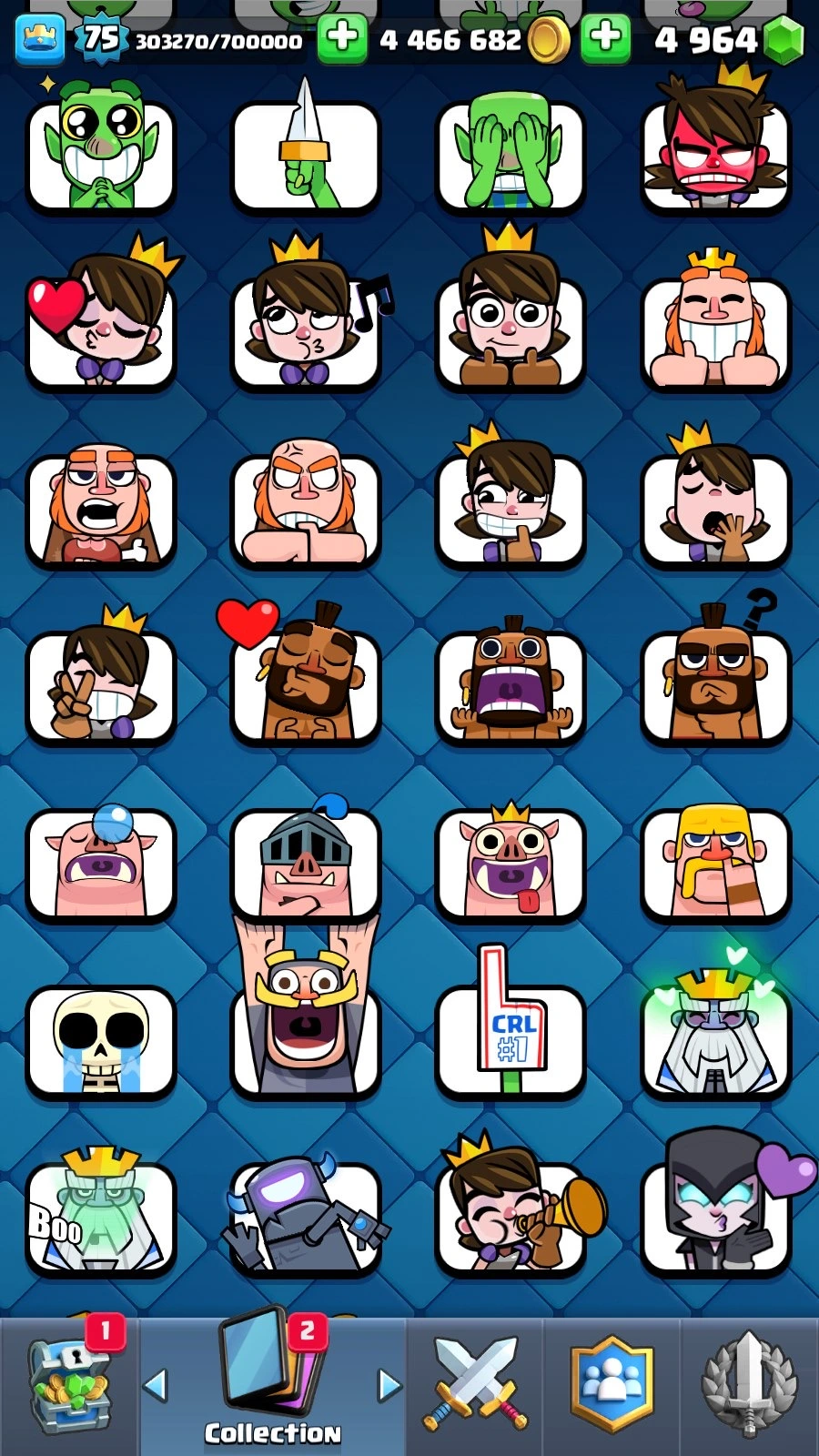Buy gems with the plus beside 4 964
The width and height of the screenshot is (819, 1456).
coord(605,39)
